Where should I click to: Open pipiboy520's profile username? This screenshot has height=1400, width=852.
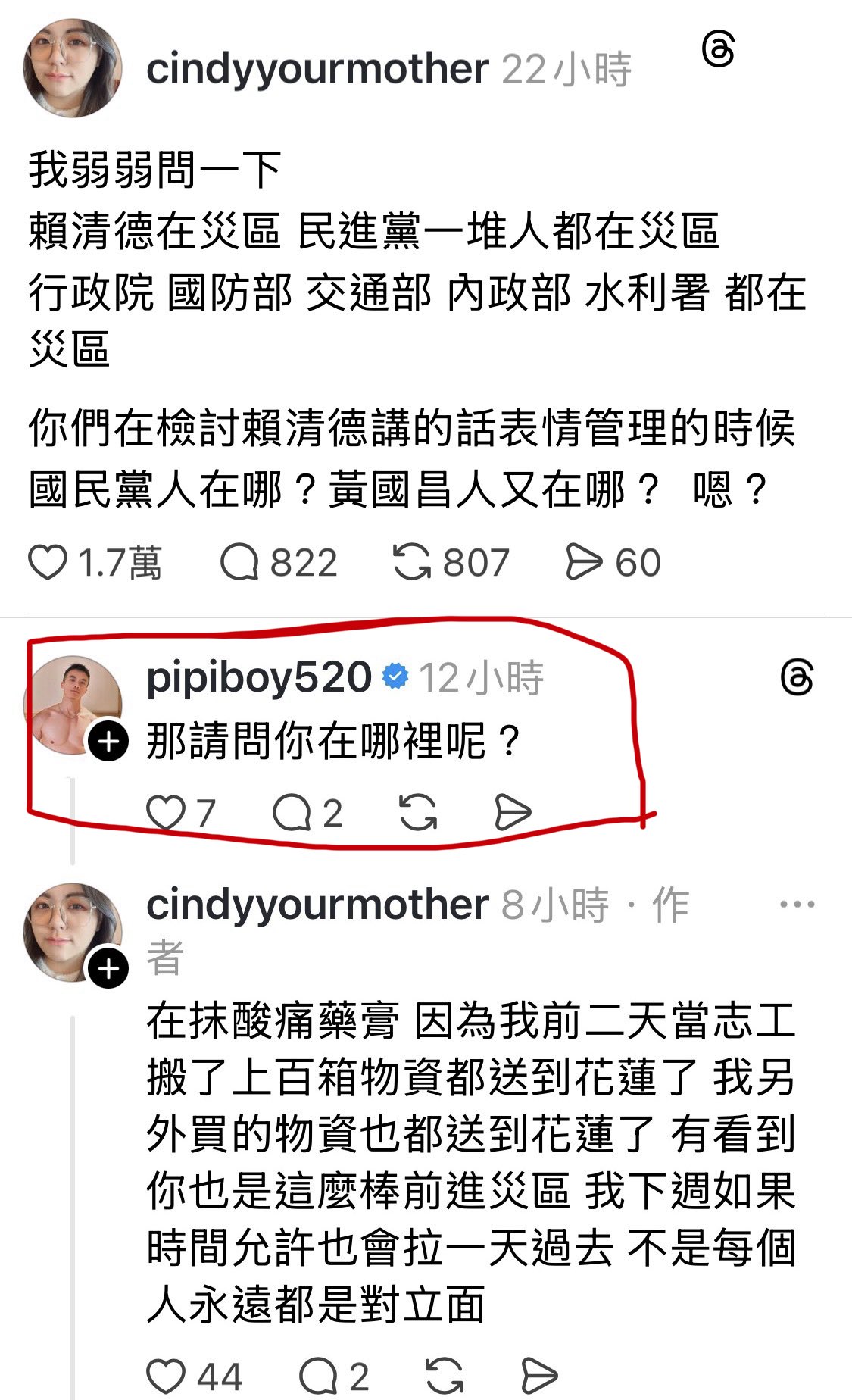[258, 677]
